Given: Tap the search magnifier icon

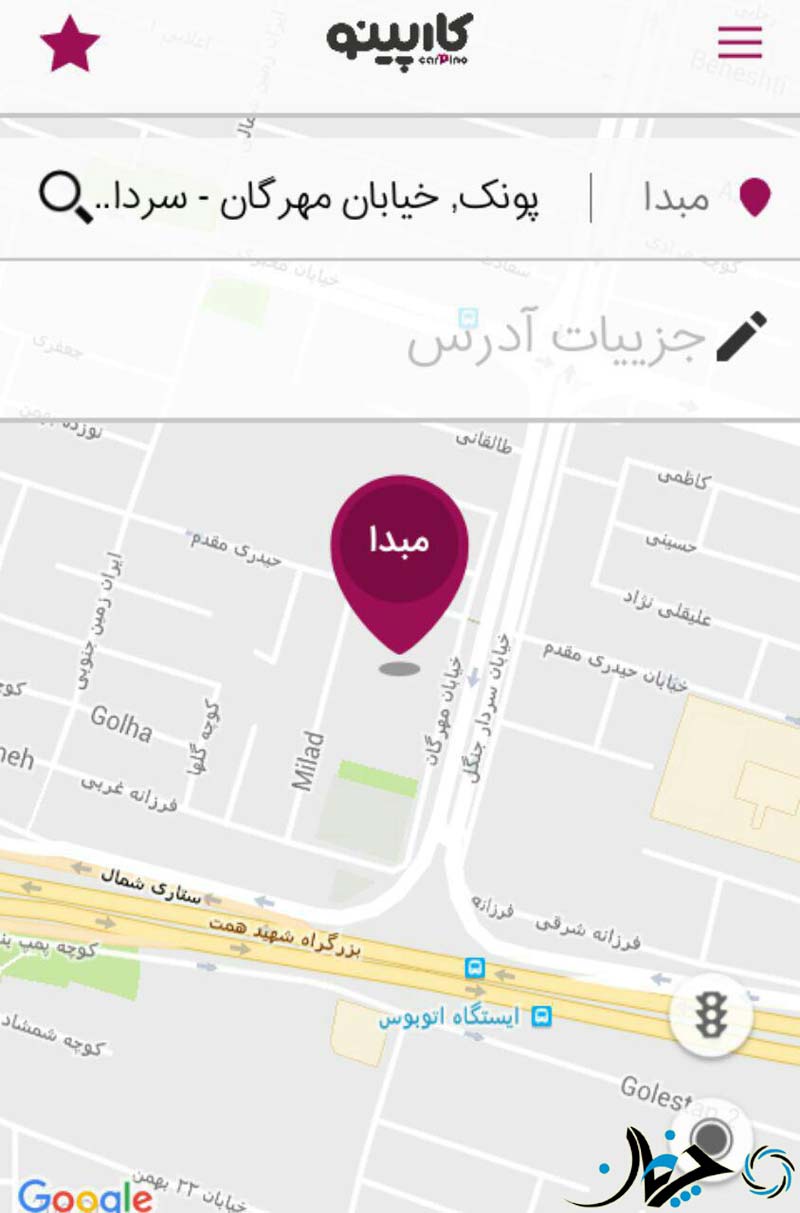Looking at the screenshot, I should pos(65,196).
